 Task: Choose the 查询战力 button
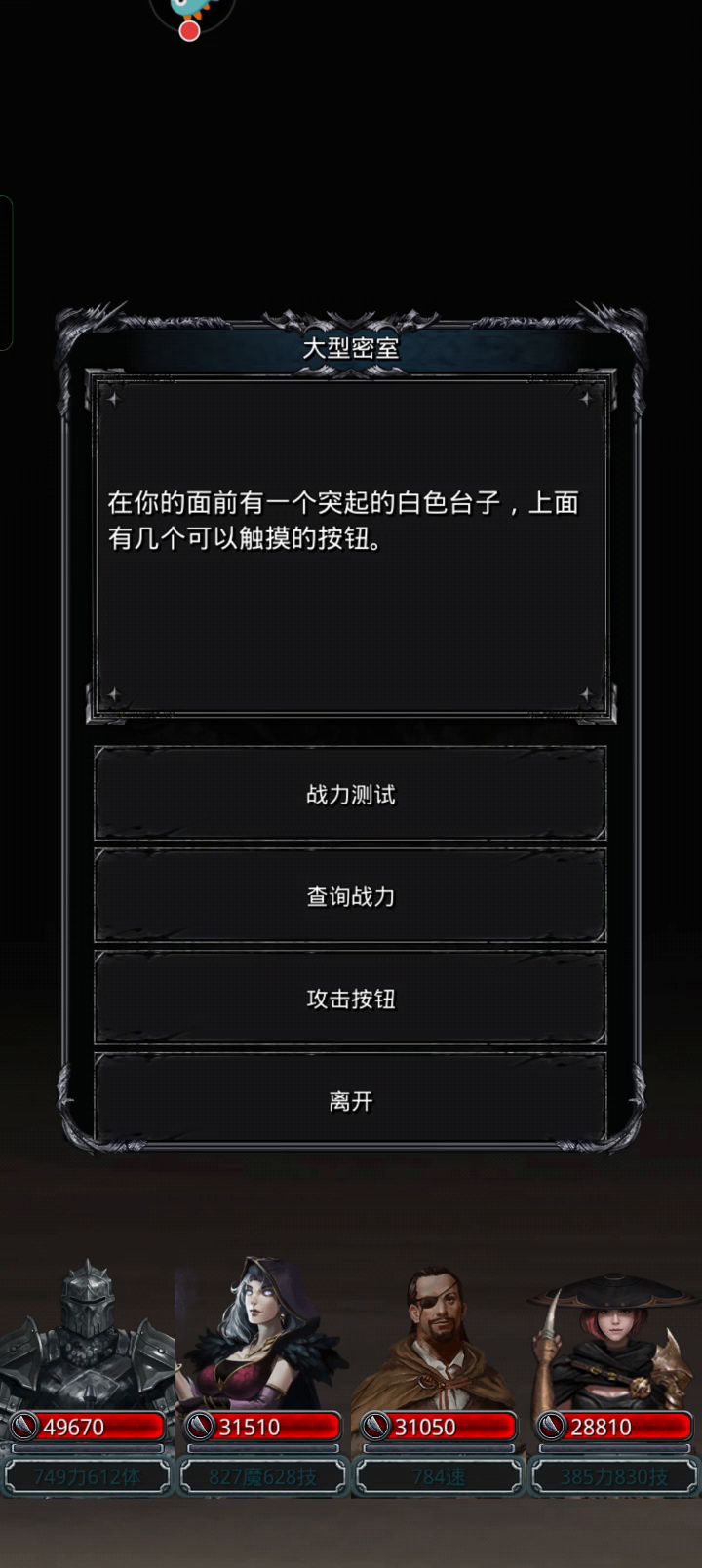[x=350, y=896]
